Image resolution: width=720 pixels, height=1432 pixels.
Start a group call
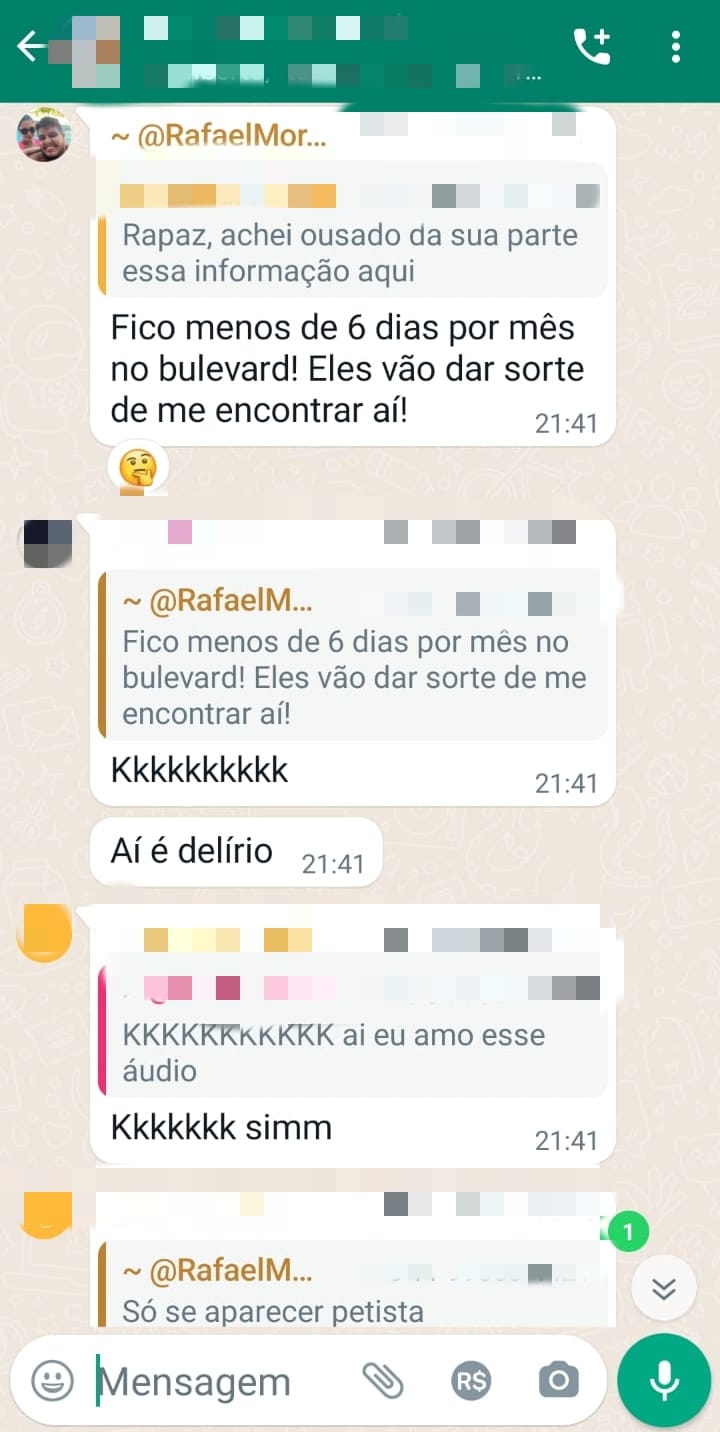pyautogui.click(x=591, y=47)
